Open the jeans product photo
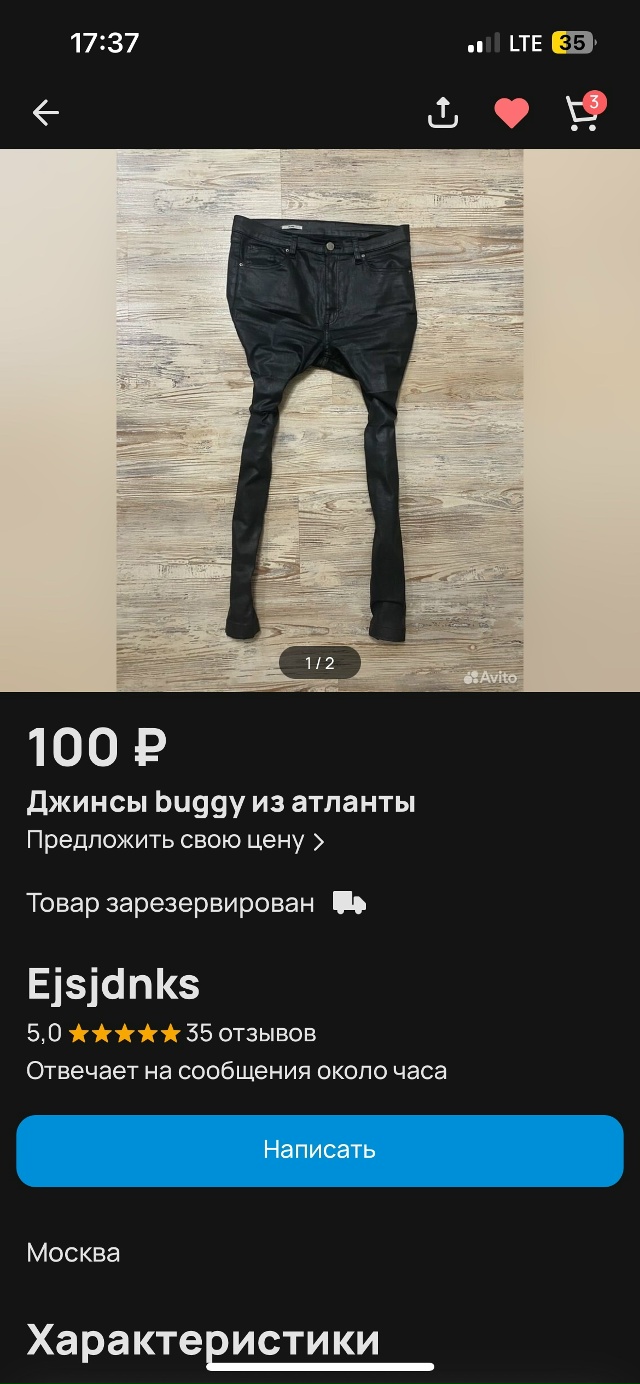 [320, 420]
